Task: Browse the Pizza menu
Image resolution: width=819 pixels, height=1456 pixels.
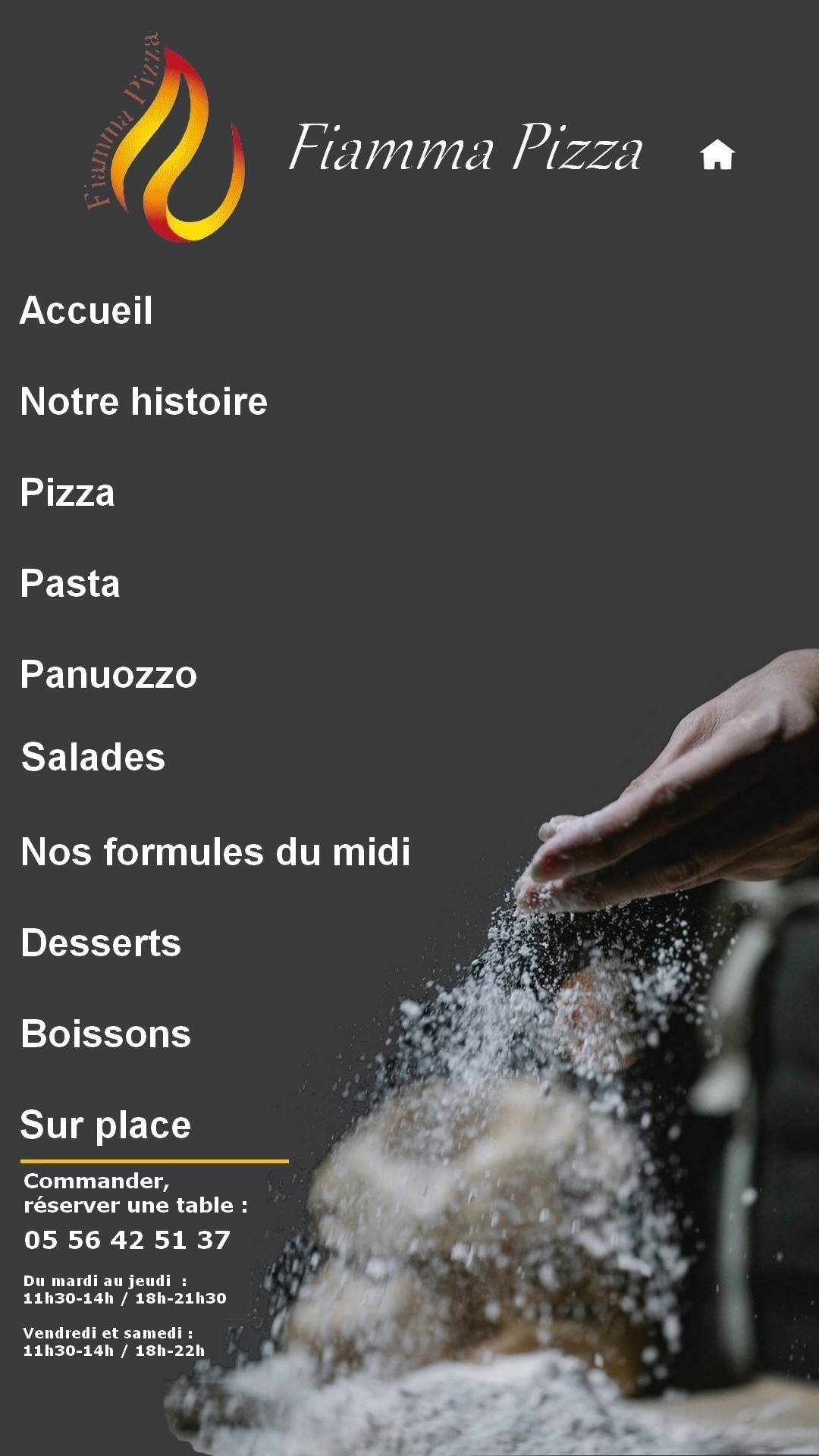Action: click(67, 493)
